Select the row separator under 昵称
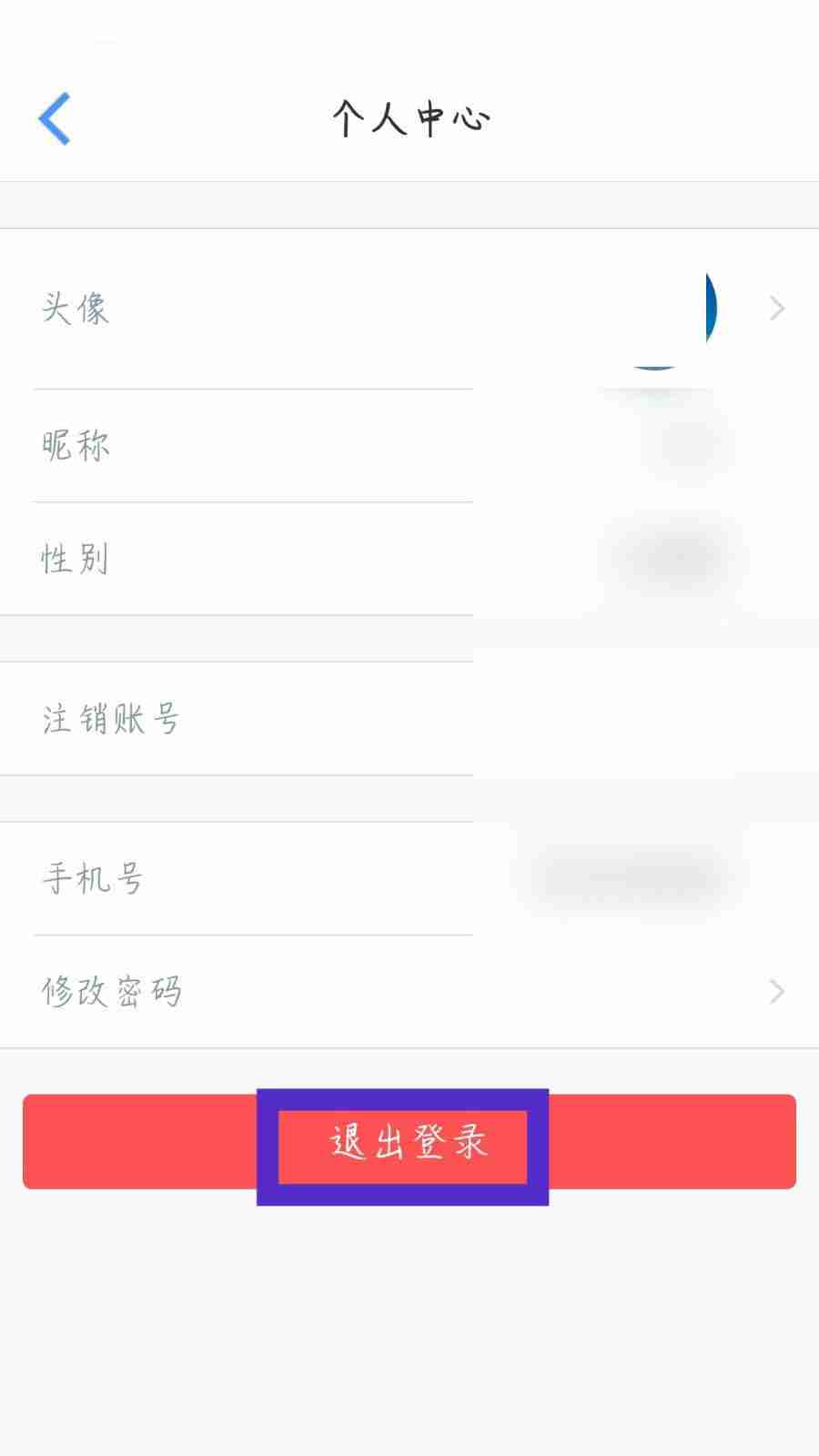 pyautogui.click(x=255, y=500)
